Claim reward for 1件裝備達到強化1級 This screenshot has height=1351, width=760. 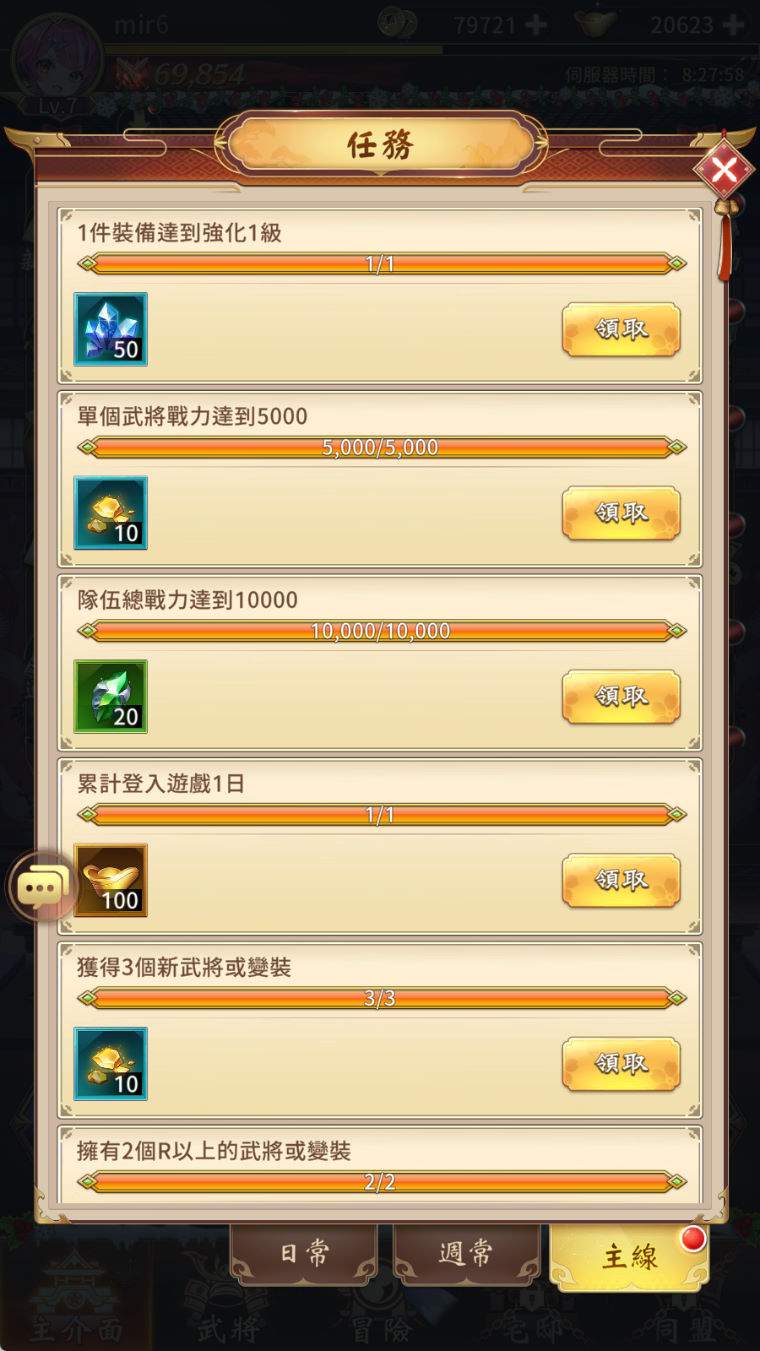click(x=621, y=329)
